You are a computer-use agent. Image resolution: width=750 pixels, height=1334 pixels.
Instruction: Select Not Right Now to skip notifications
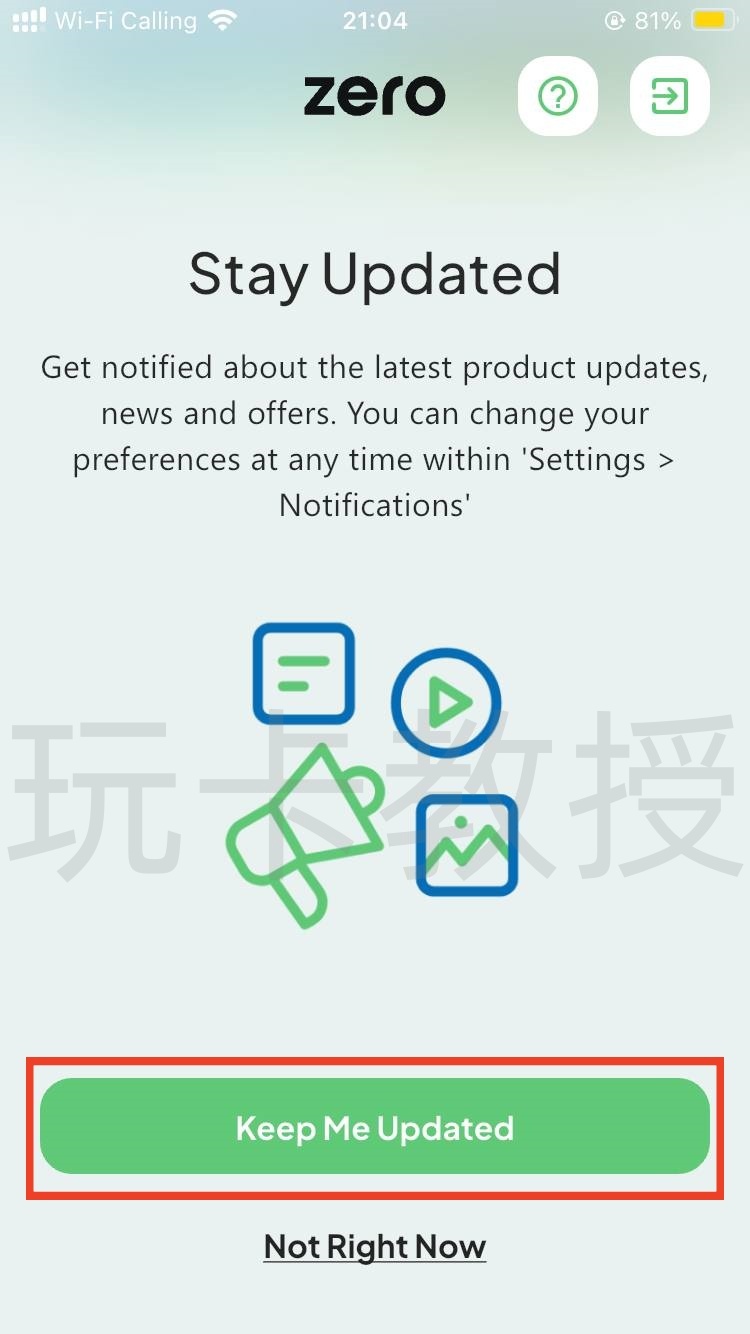point(374,1246)
